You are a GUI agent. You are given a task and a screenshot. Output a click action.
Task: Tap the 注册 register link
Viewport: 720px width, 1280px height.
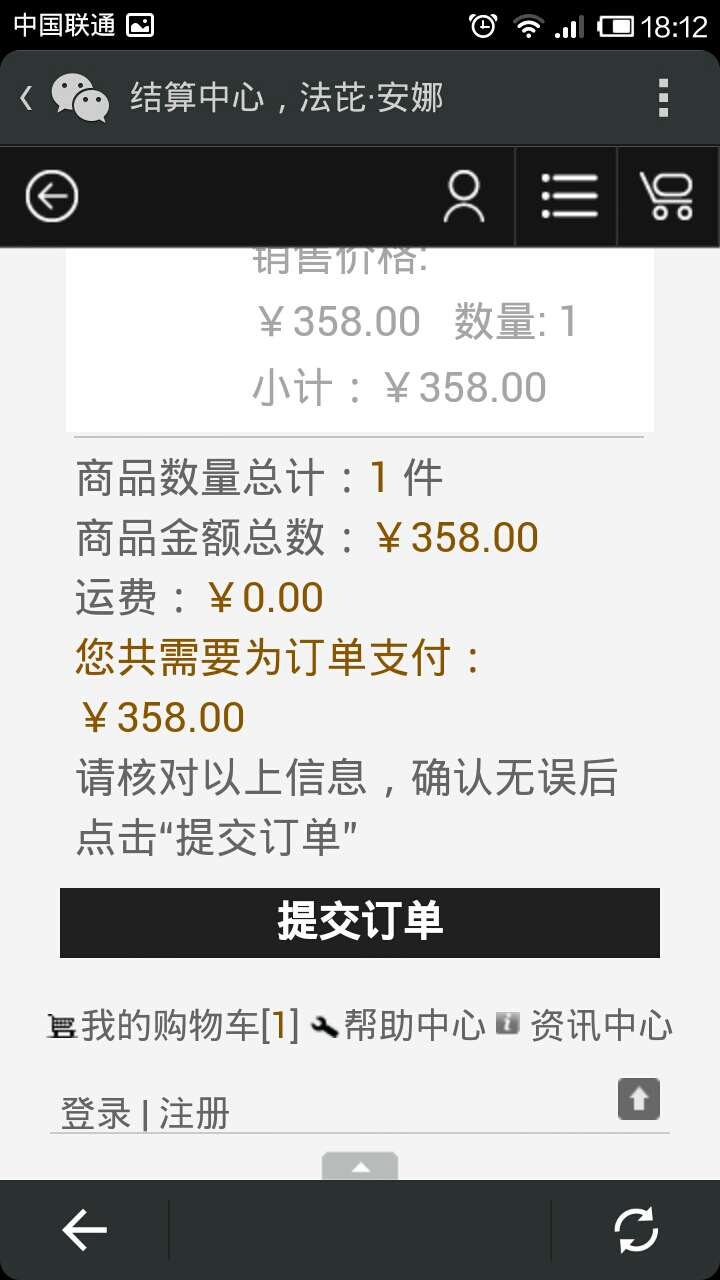coord(195,1113)
